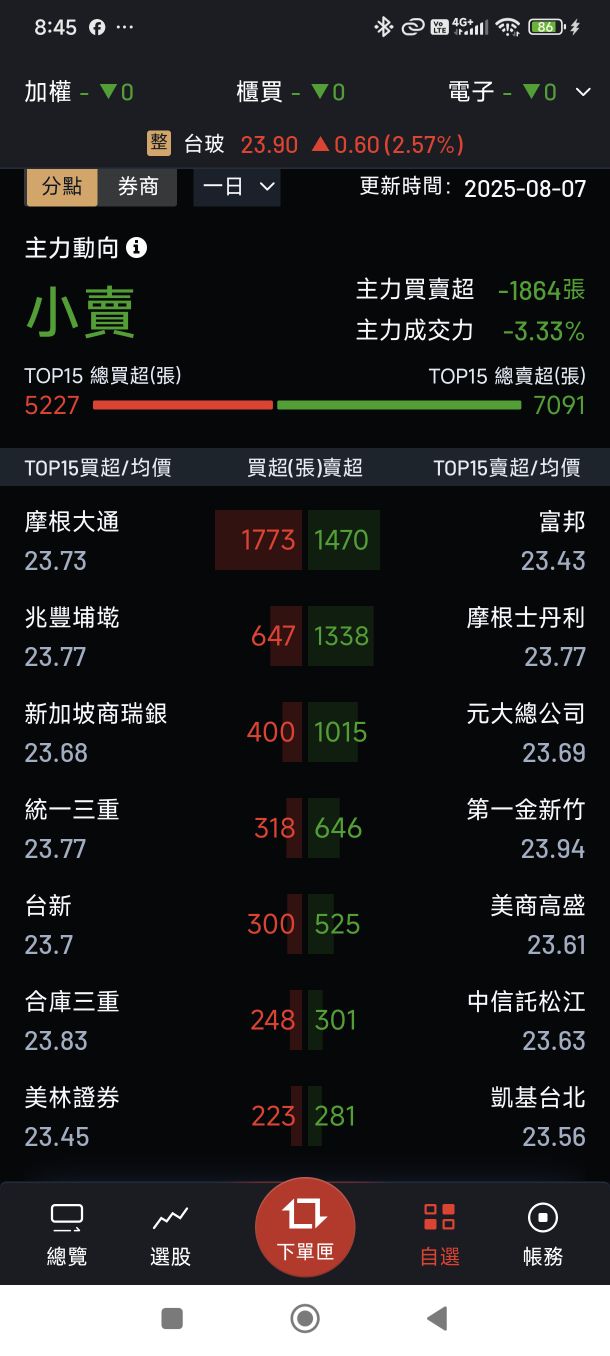
Task: Go to the 選股 tab
Action: (170, 1235)
